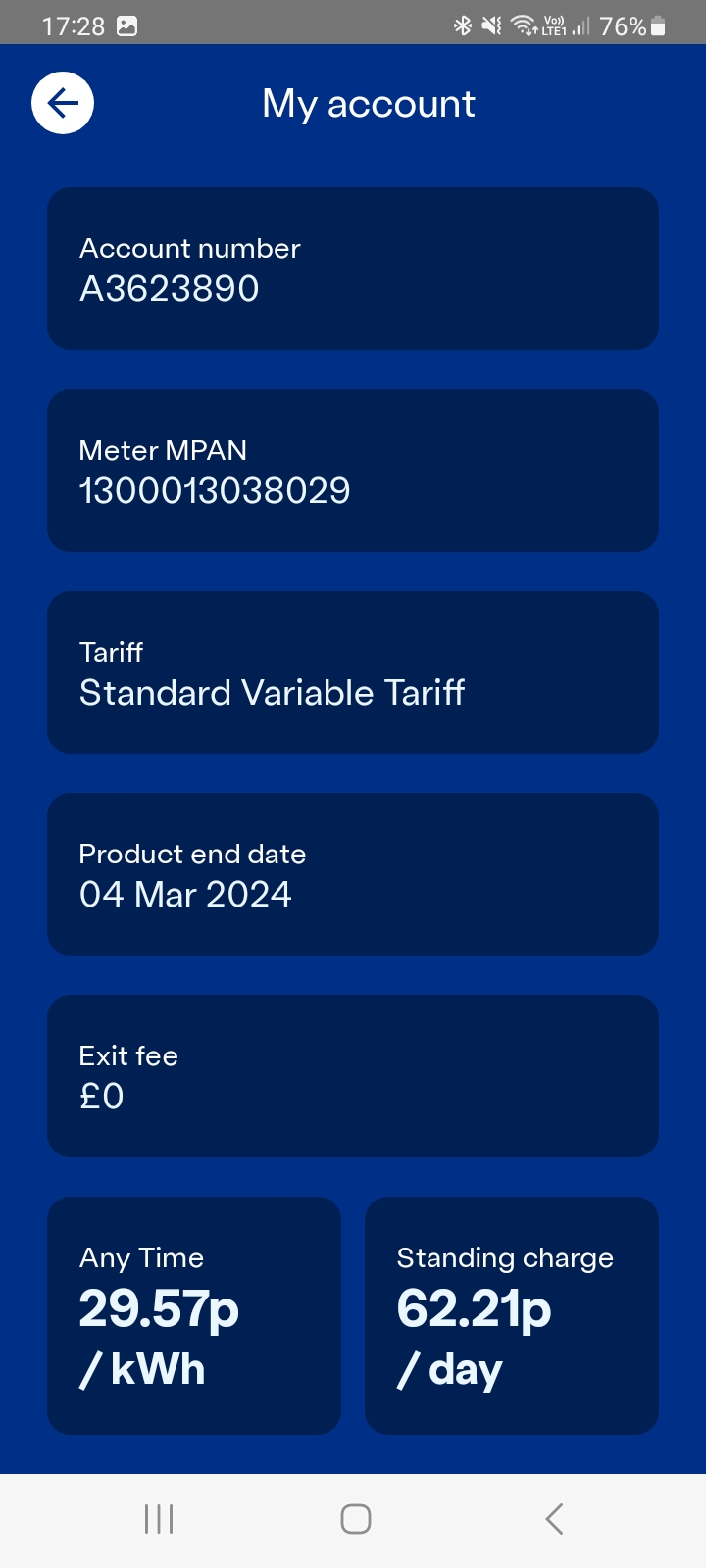Go back using the arrow button
706x1568 pixels.
(x=63, y=103)
